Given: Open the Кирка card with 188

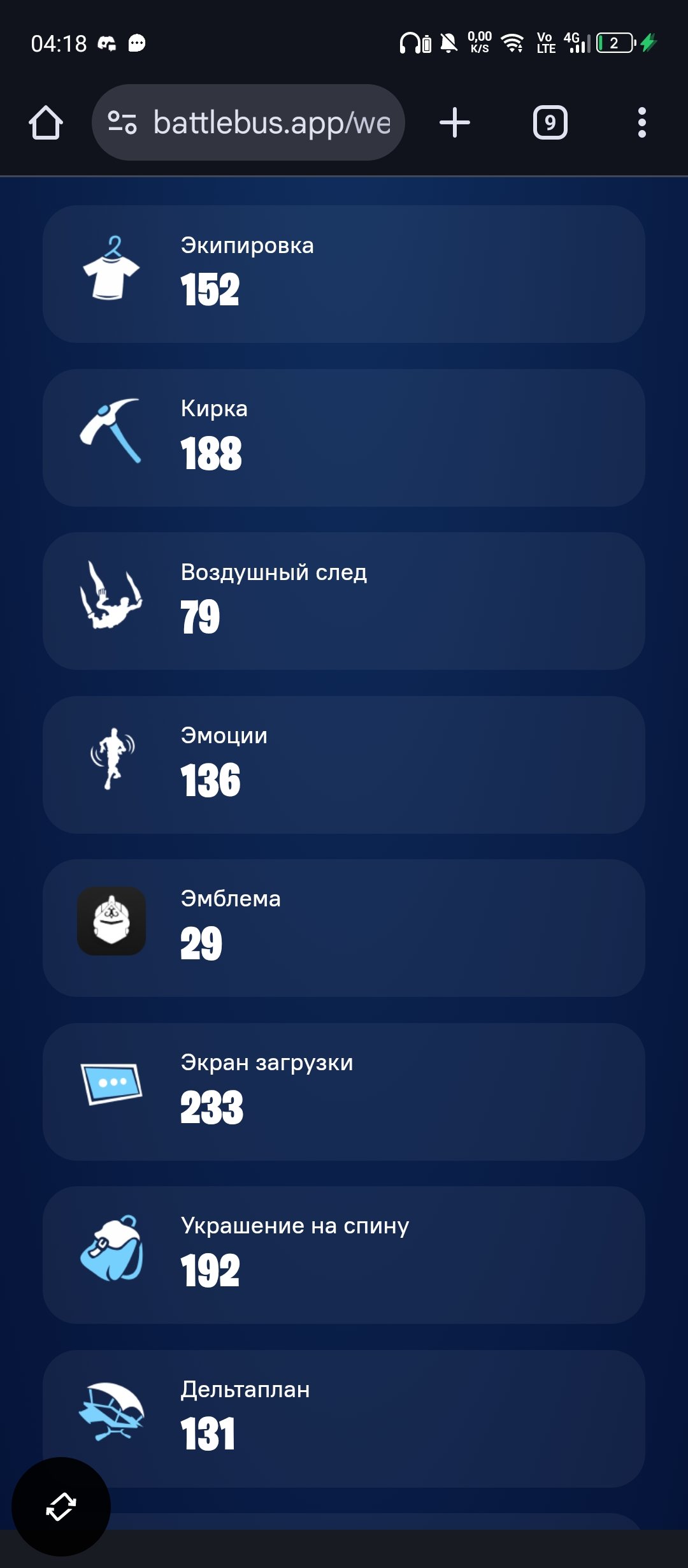Looking at the screenshot, I should (x=344, y=438).
